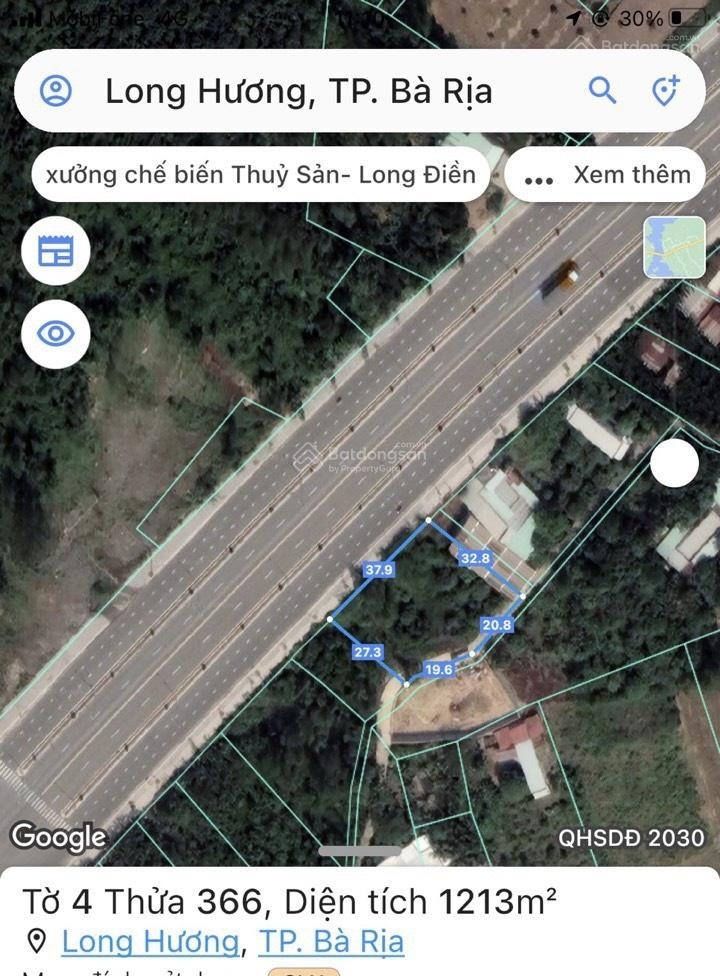Toggle the eye visibility button

(56, 333)
